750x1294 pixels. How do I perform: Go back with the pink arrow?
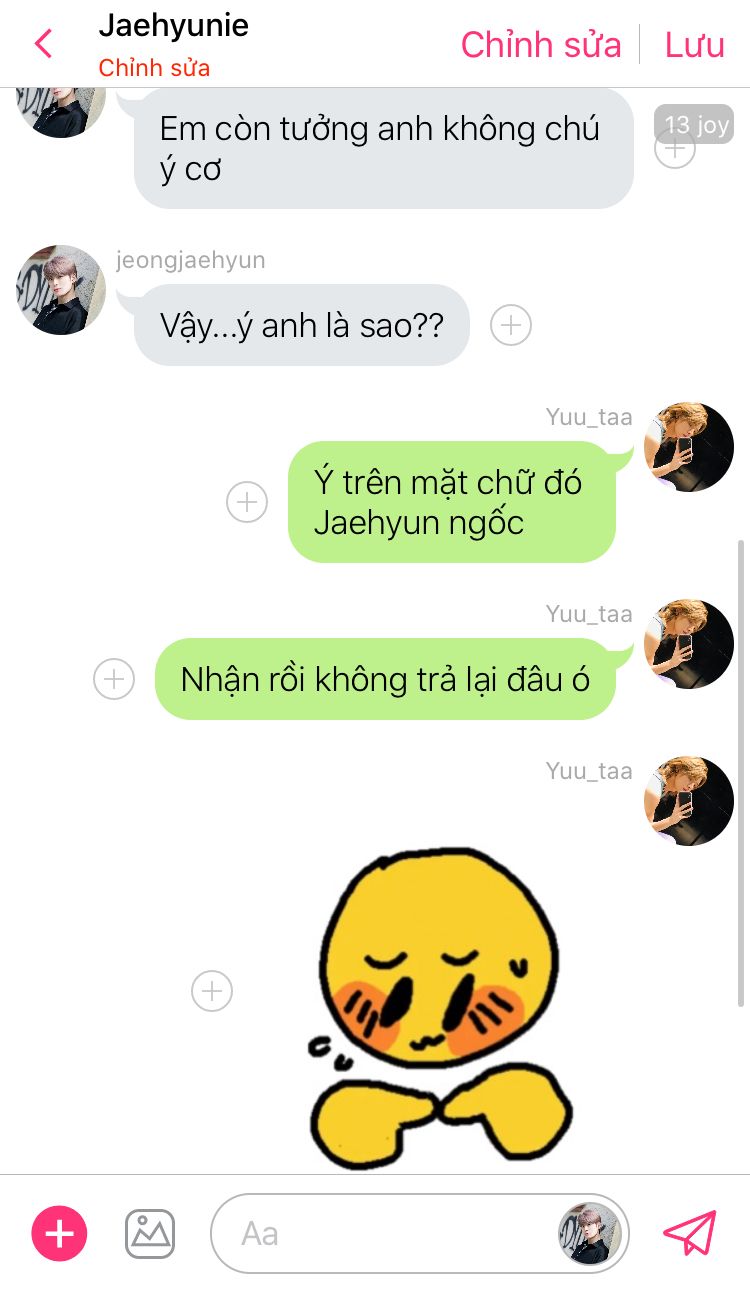tap(43, 44)
